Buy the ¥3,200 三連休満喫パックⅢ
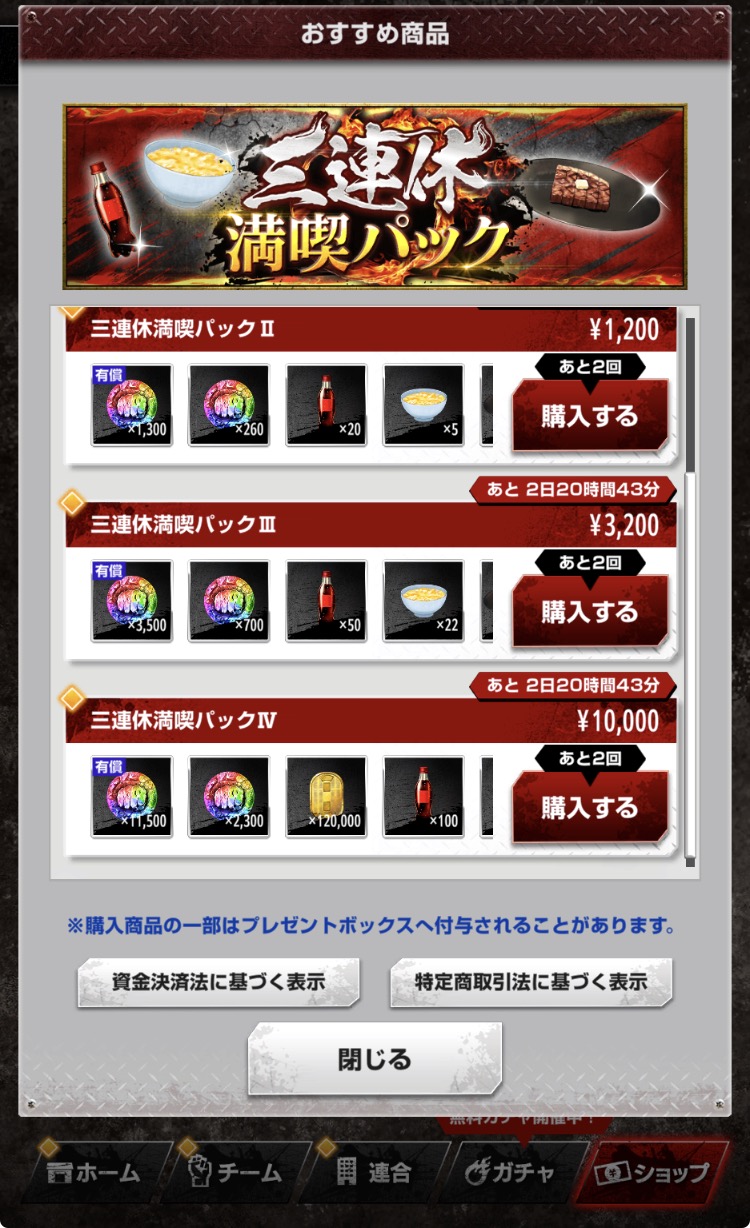Viewport: 750px width, 1228px height. [589, 611]
